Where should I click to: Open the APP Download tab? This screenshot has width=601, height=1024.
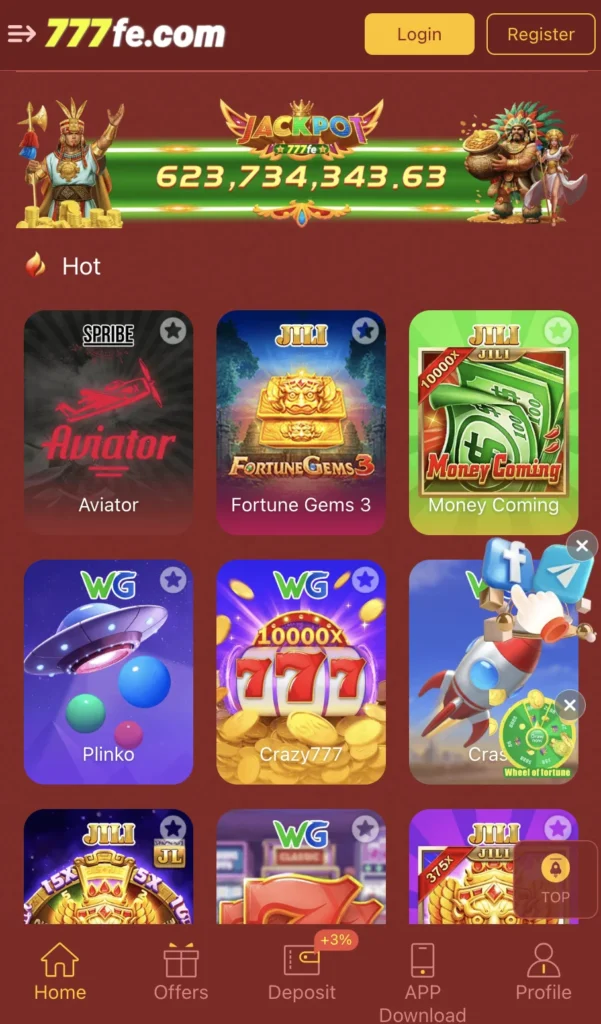tap(422, 980)
